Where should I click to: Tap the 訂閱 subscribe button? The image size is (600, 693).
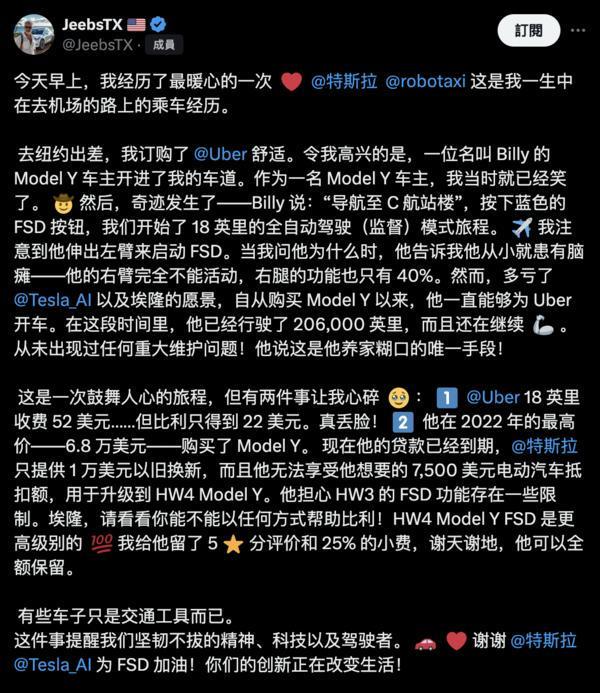pos(528,30)
